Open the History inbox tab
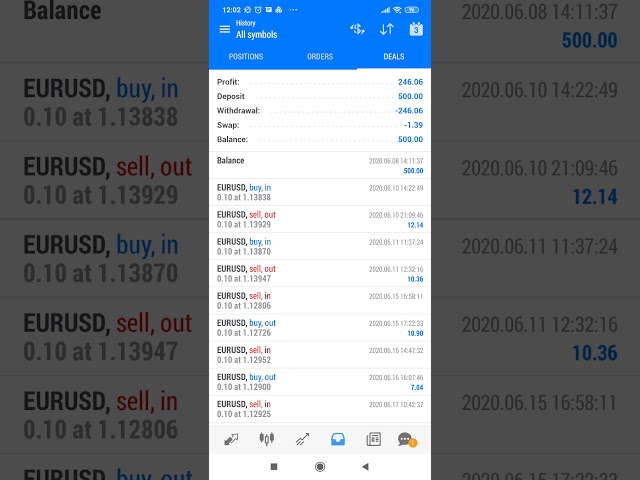Screen dimensions: 640x480 point(338,439)
